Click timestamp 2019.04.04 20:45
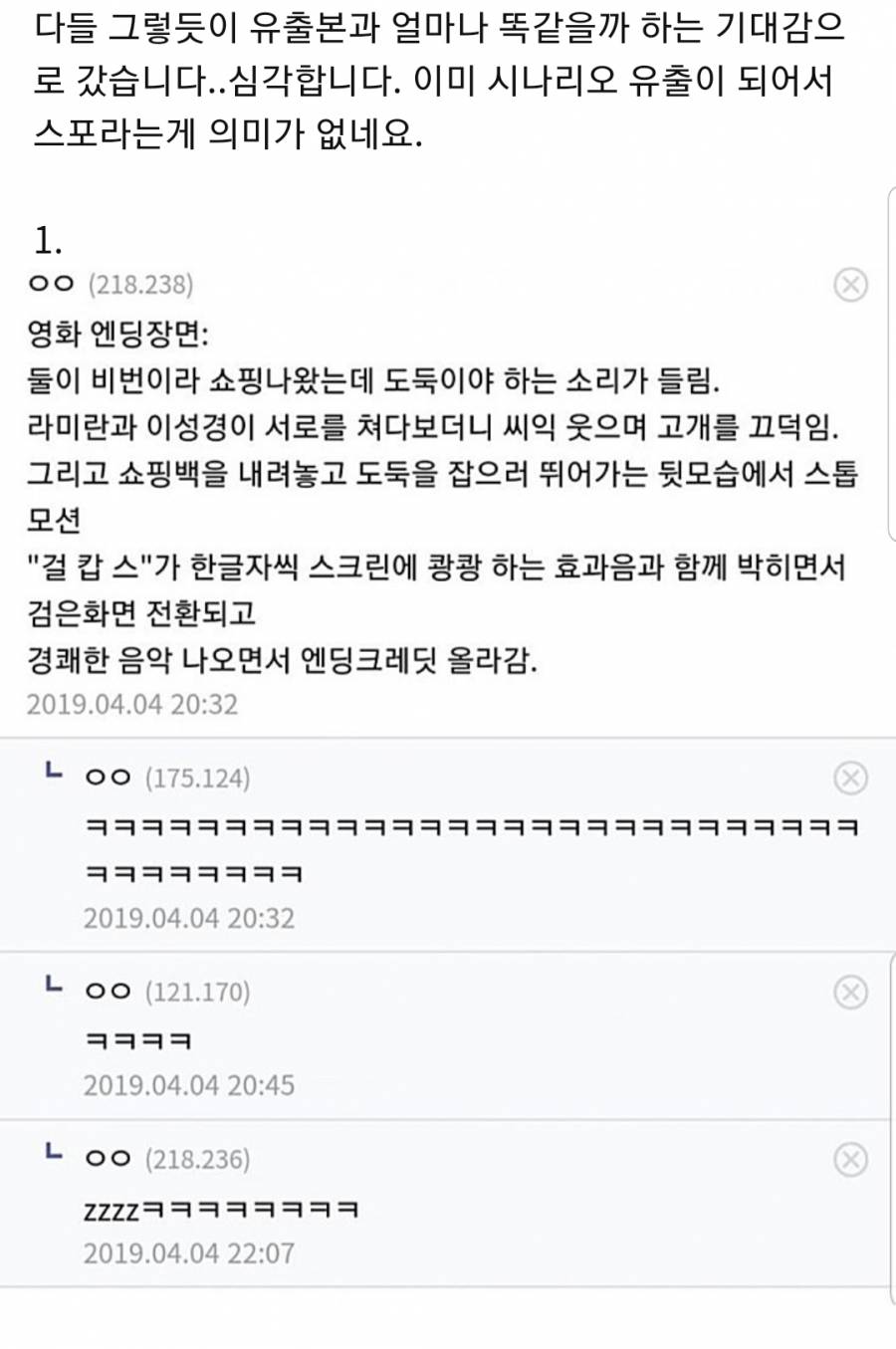Viewport: 896px width, 1349px height. pos(188,1085)
